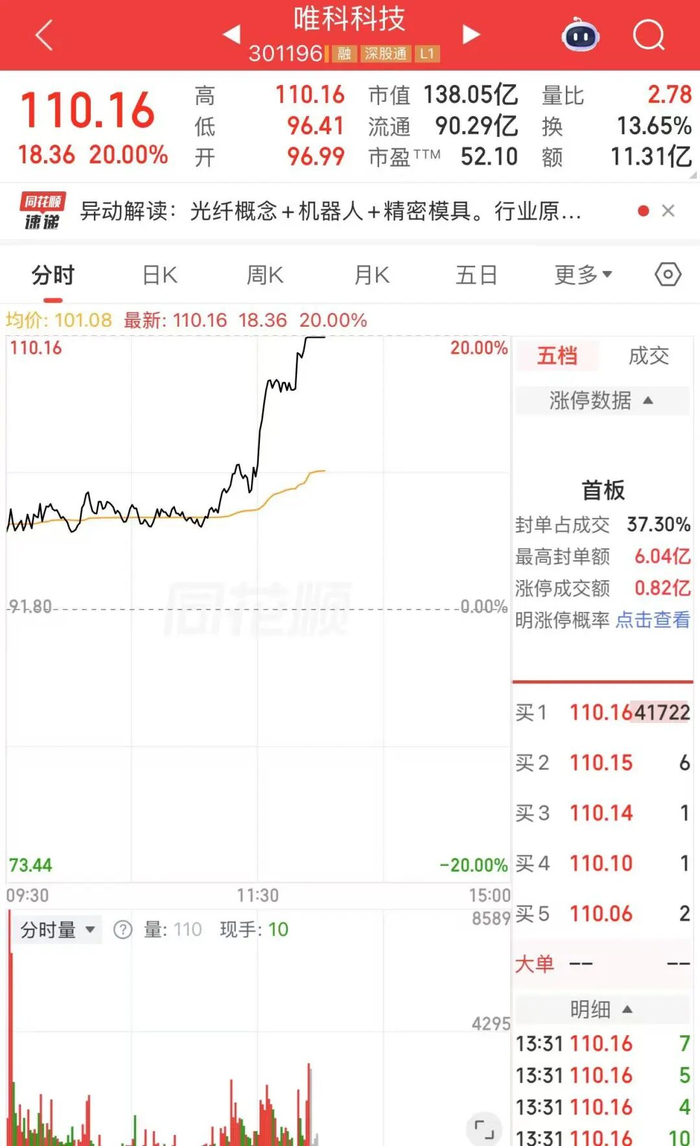Read the 异动解读 news banner
The height and width of the screenshot is (1146, 700).
[330, 212]
